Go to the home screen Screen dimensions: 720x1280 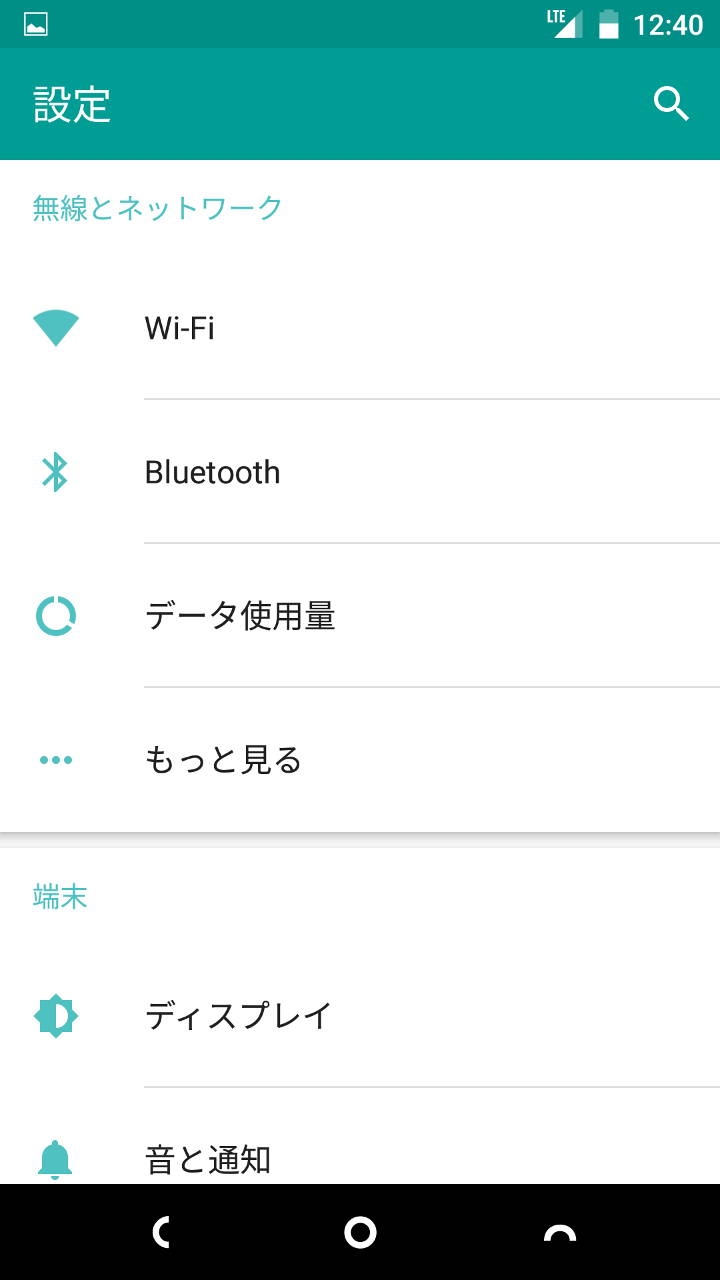click(x=360, y=1233)
